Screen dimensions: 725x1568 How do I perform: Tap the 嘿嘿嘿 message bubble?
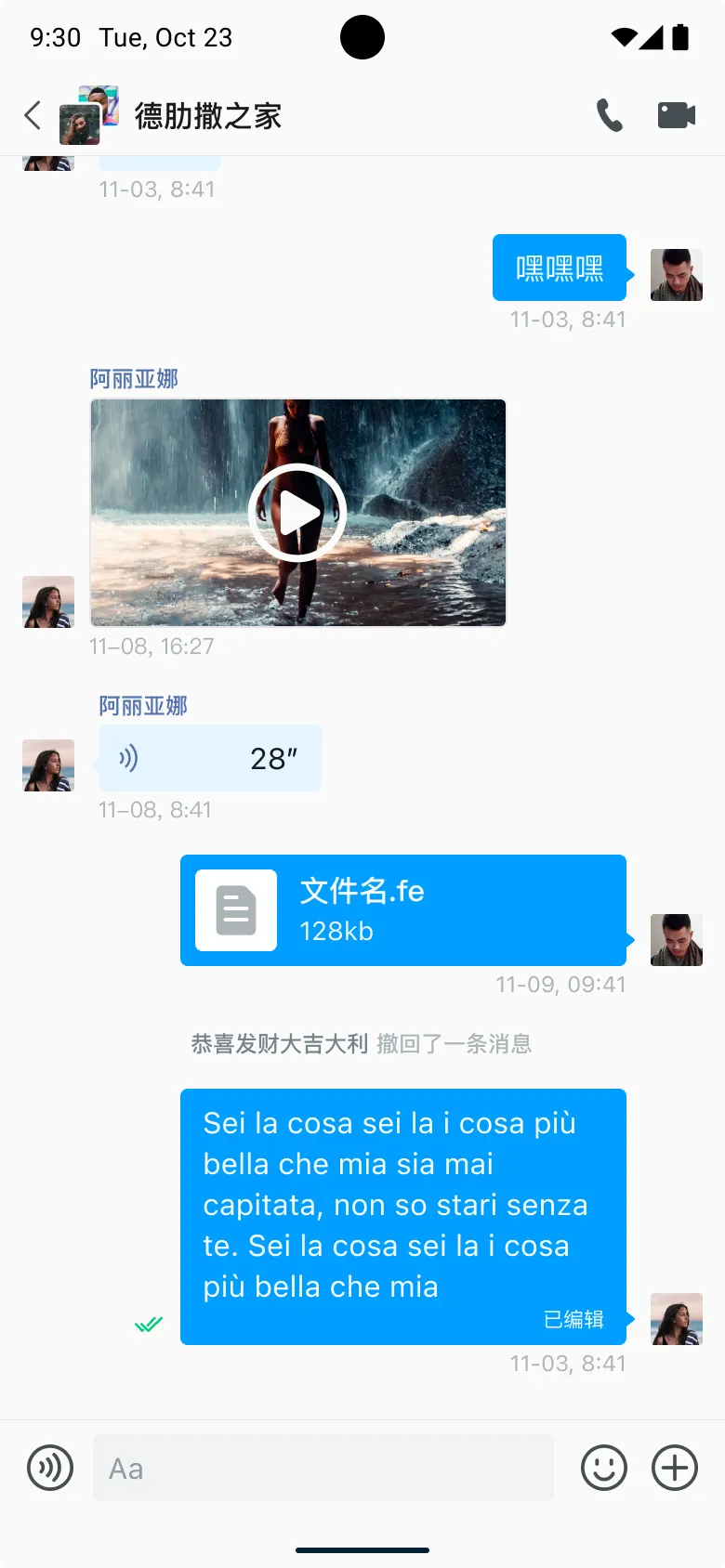click(x=559, y=267)
